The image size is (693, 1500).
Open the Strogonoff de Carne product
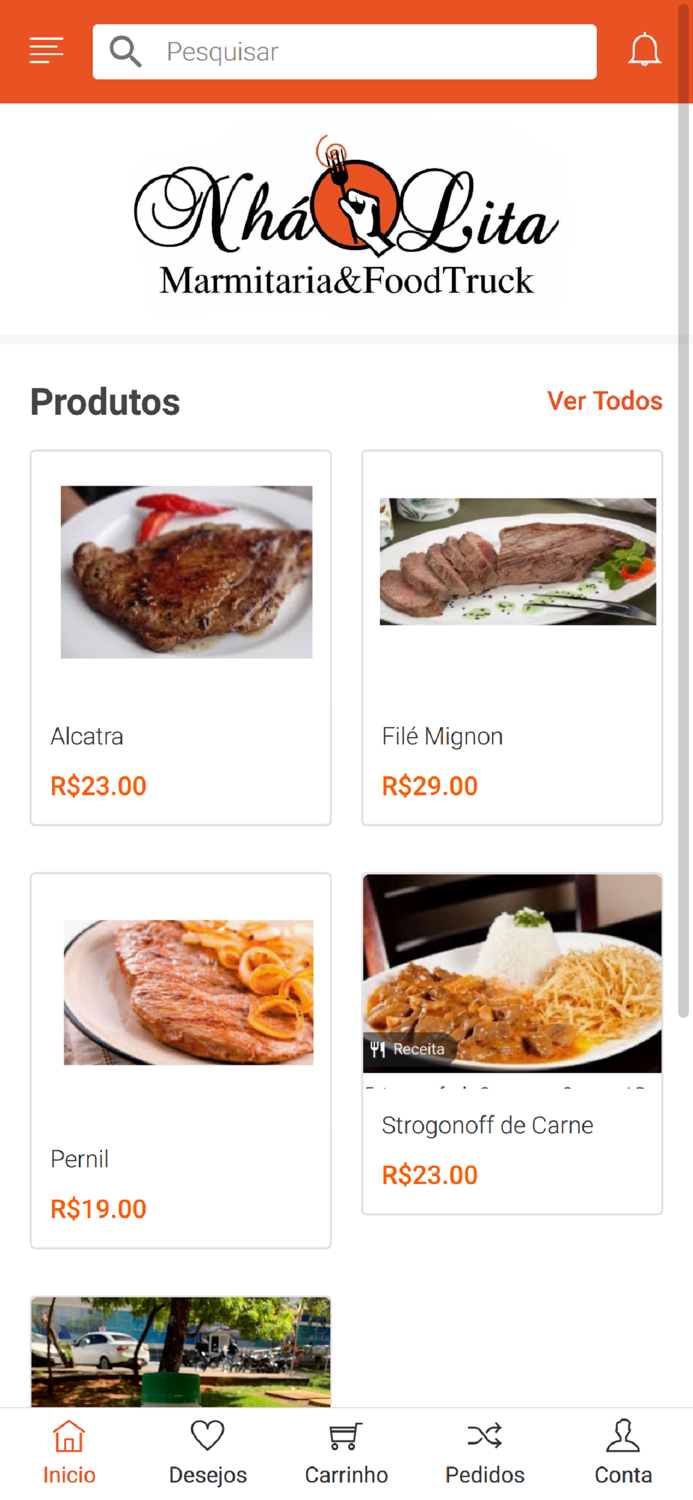[x=511, y=1043]
